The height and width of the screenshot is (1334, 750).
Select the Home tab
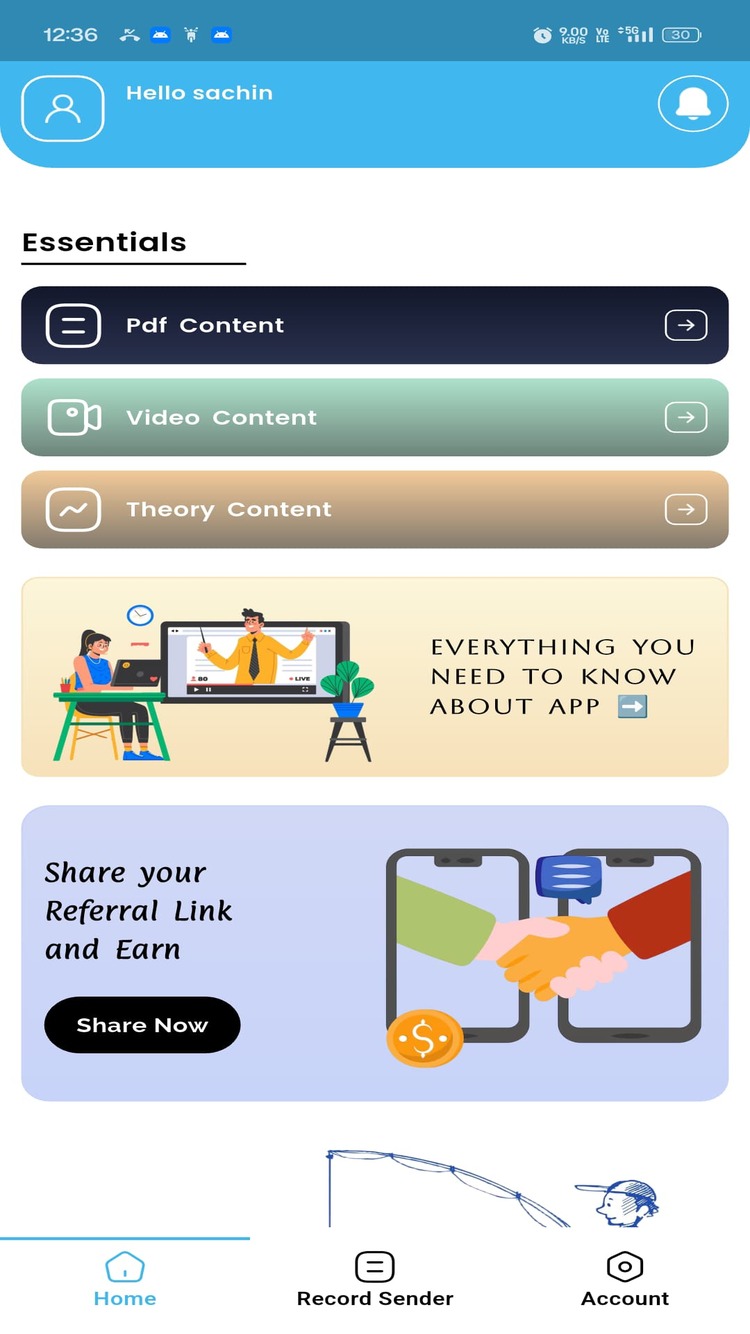click(x=125, y=1280)
